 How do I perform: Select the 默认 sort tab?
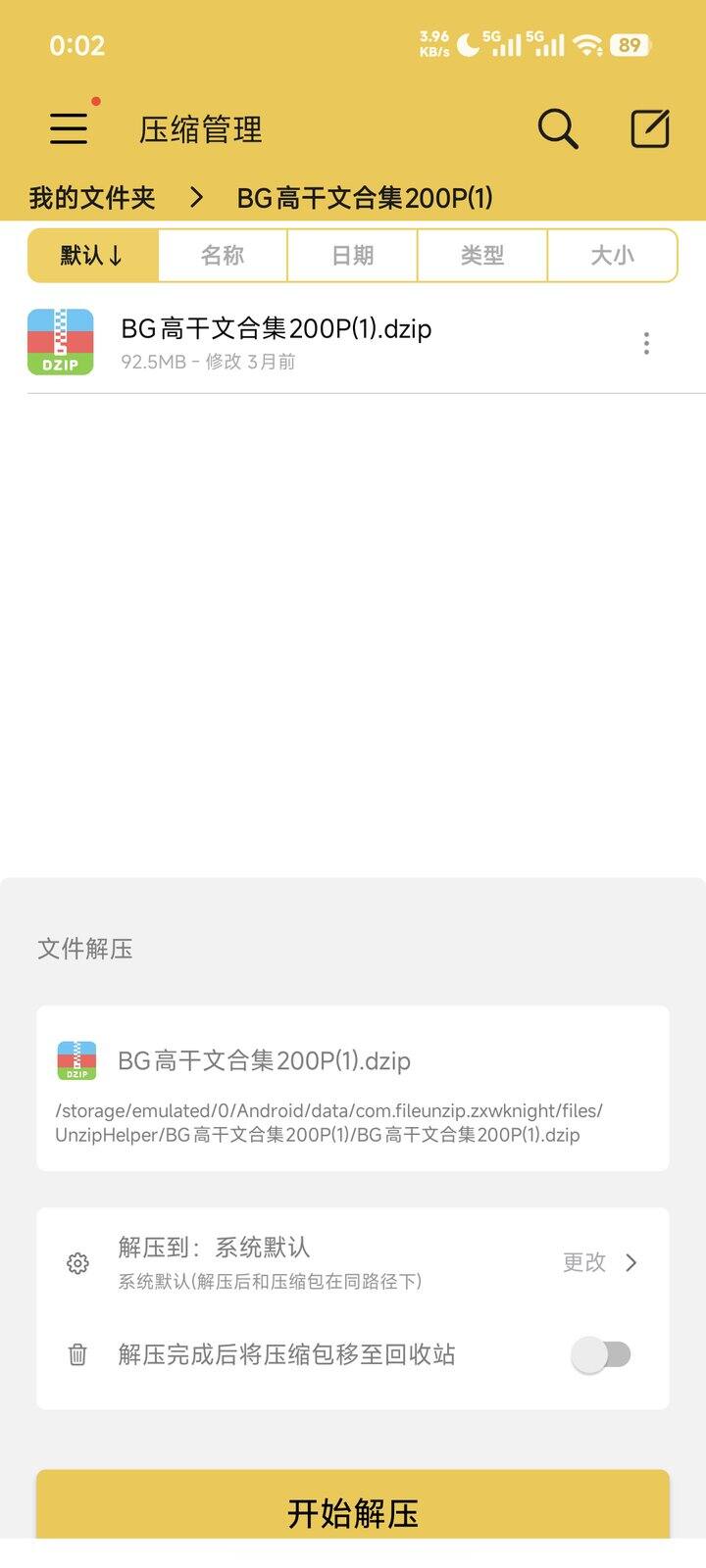point(93,256)
